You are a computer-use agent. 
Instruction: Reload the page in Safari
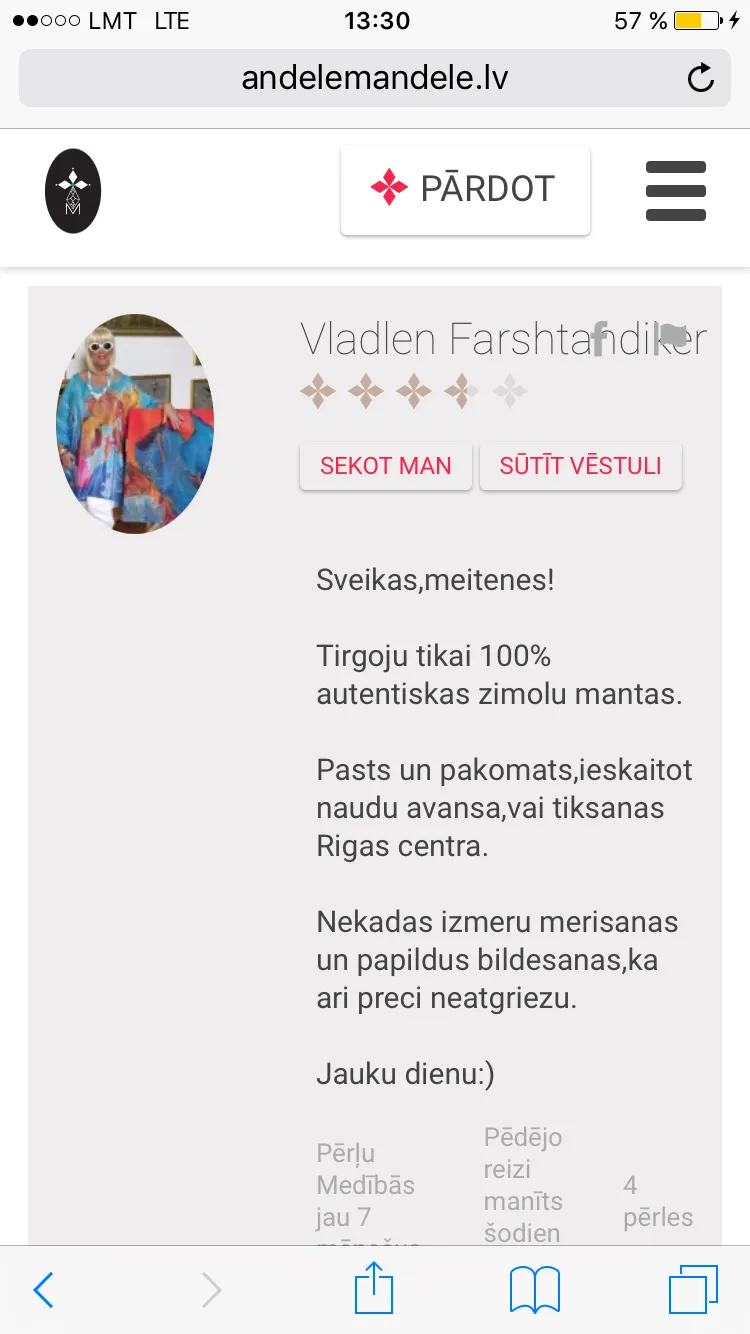(x=701, y=78)
